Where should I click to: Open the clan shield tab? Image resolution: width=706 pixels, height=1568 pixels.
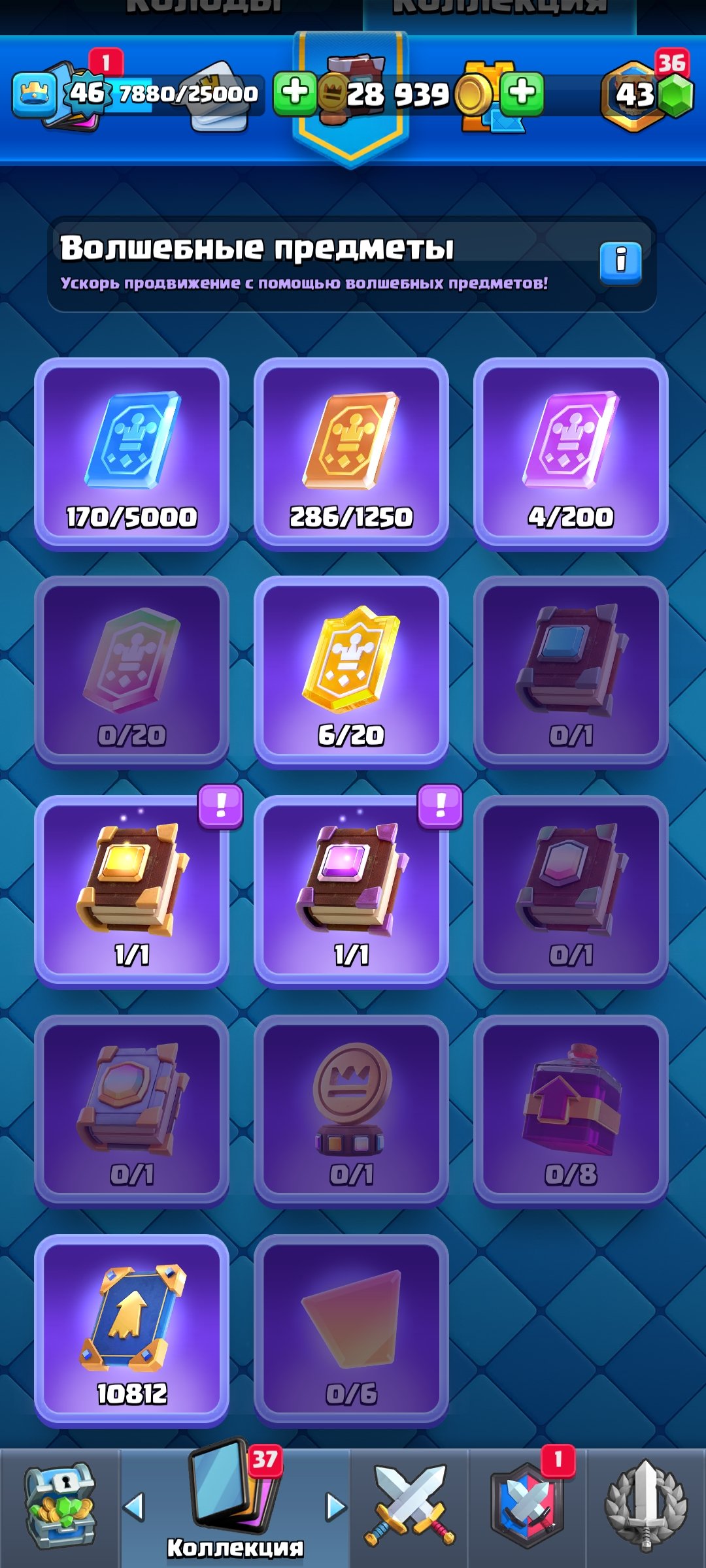pos(527,1506)
